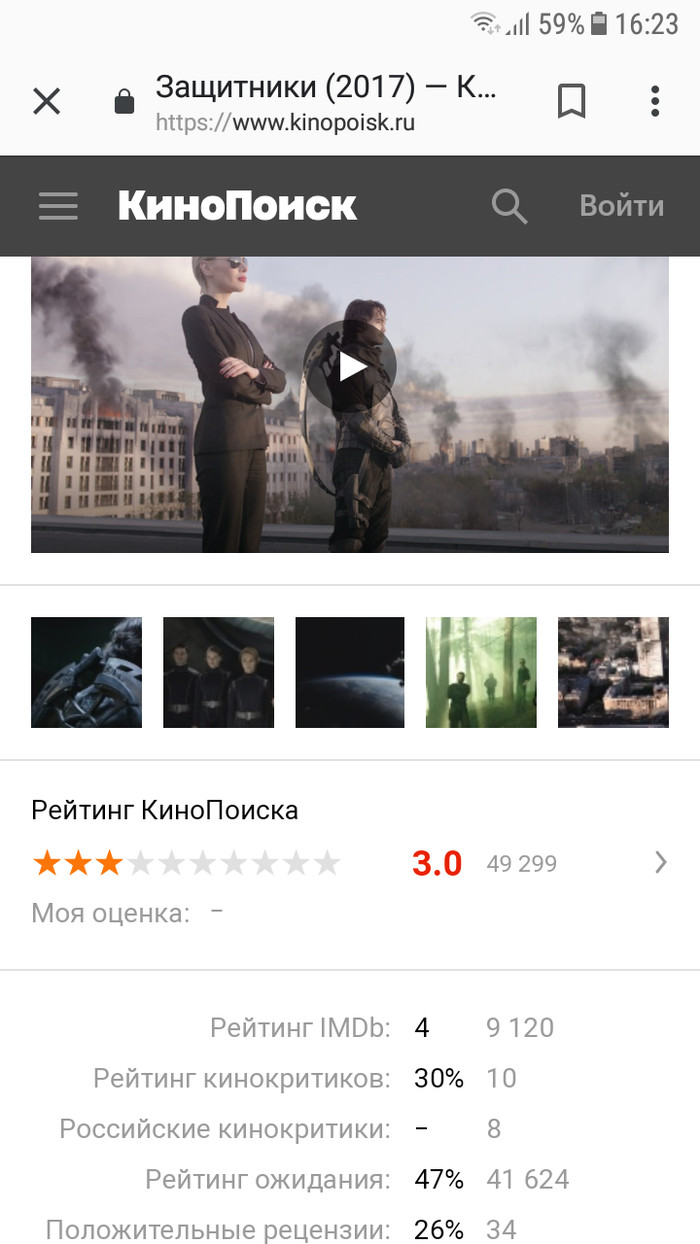Image resolution: width=700 pixels, height=1244 pixels.
Task: Open the still with three uniformed people
Action: (218, 672)
